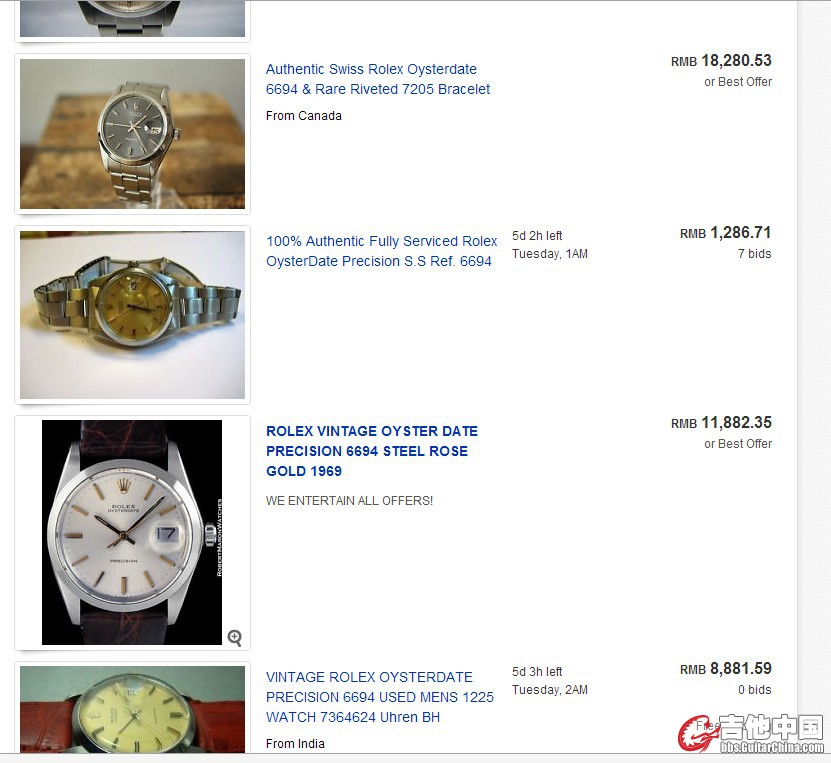Enlarge the image with the magnifier icon
The width and height of the screenshot is (831, 763).
coord(234,637)
